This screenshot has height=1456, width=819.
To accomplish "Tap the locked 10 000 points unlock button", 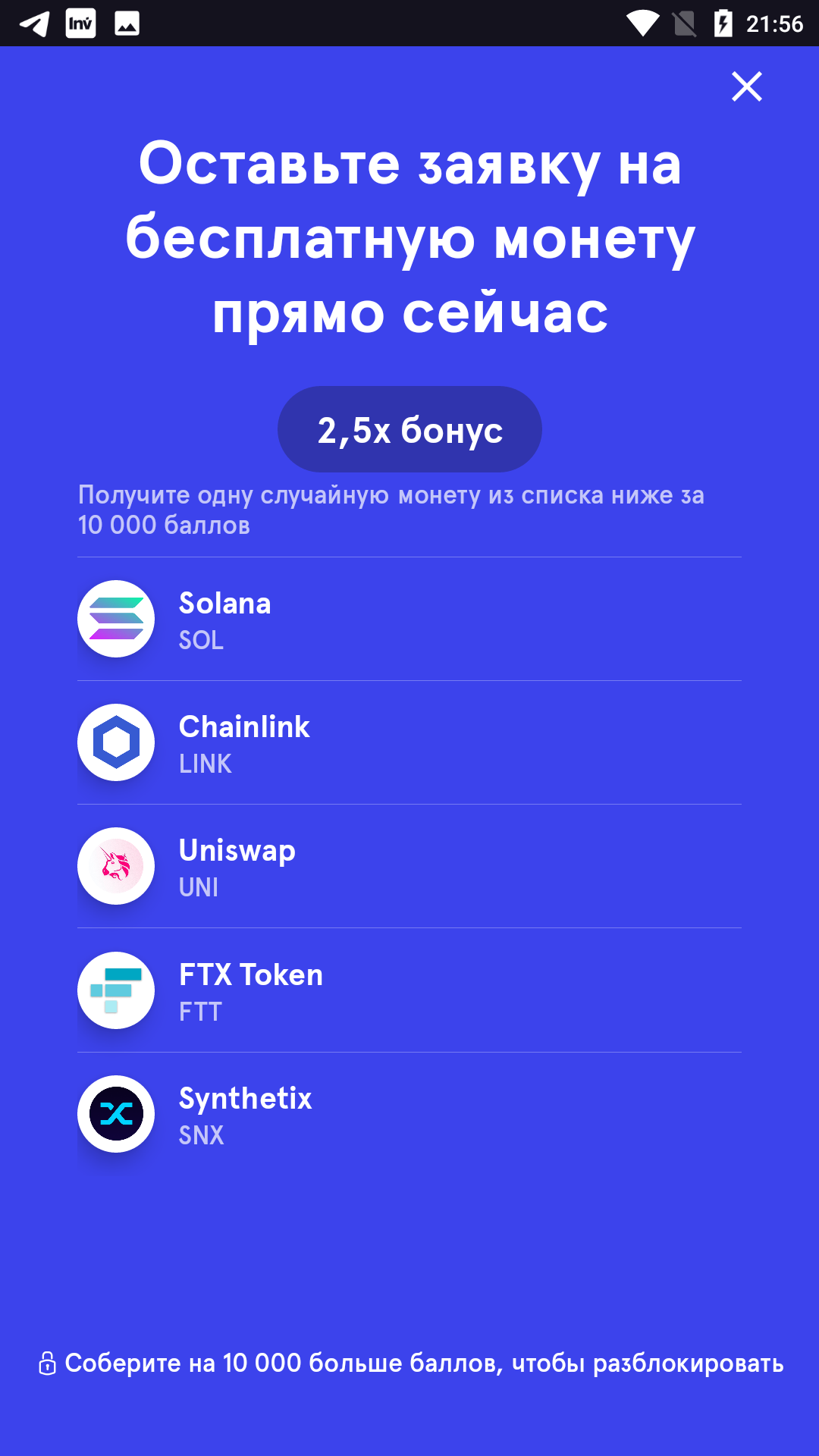I will (409, 1363).
